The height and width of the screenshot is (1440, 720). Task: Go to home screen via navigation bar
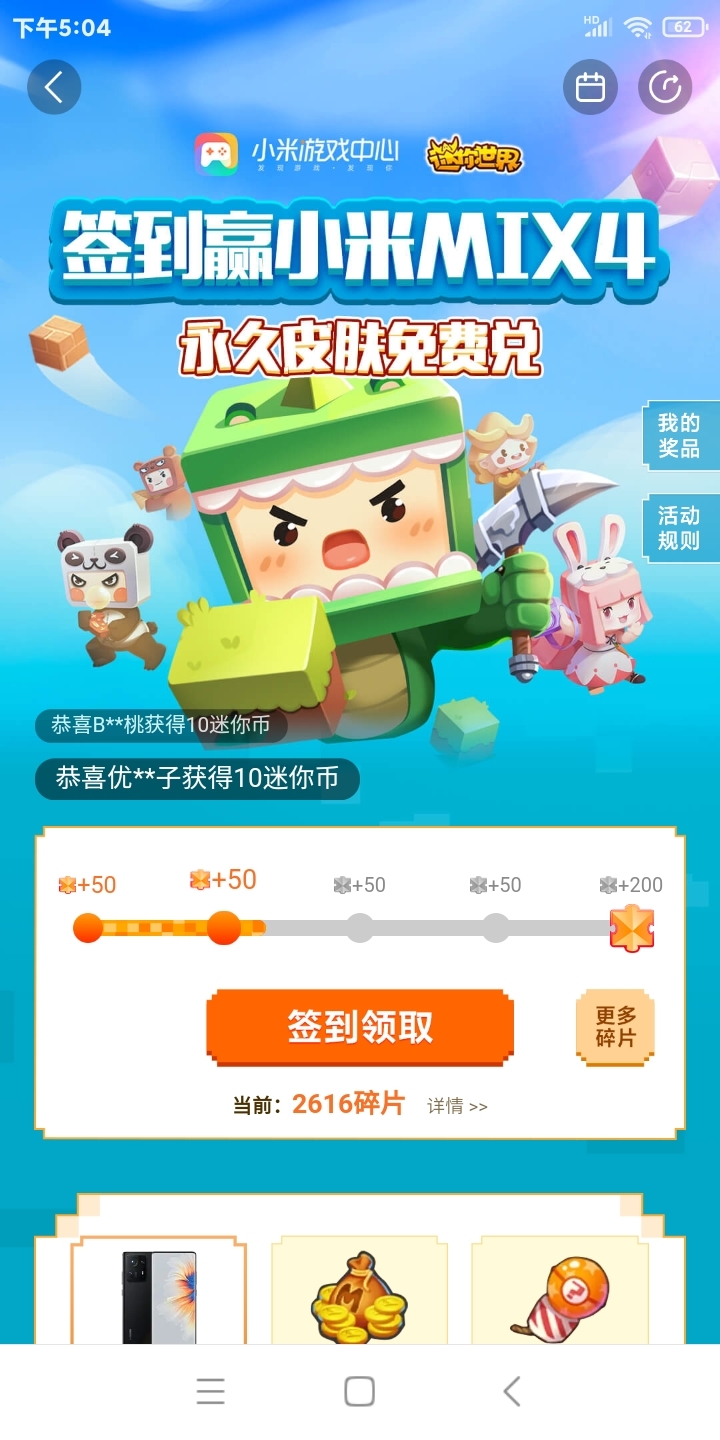point(359,1391)
